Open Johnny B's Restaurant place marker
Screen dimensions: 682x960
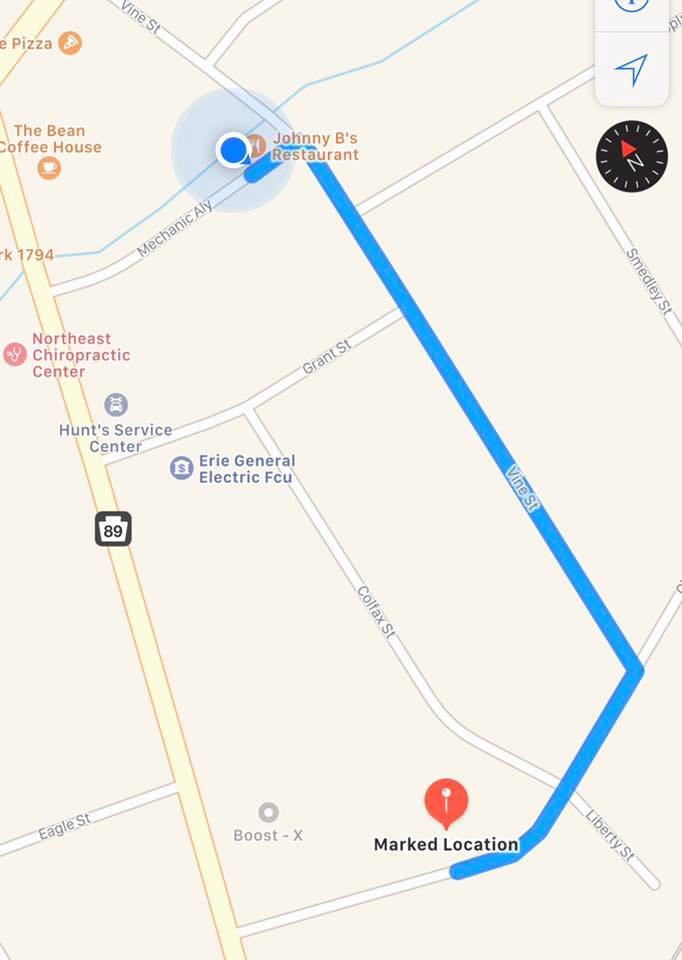256,146
